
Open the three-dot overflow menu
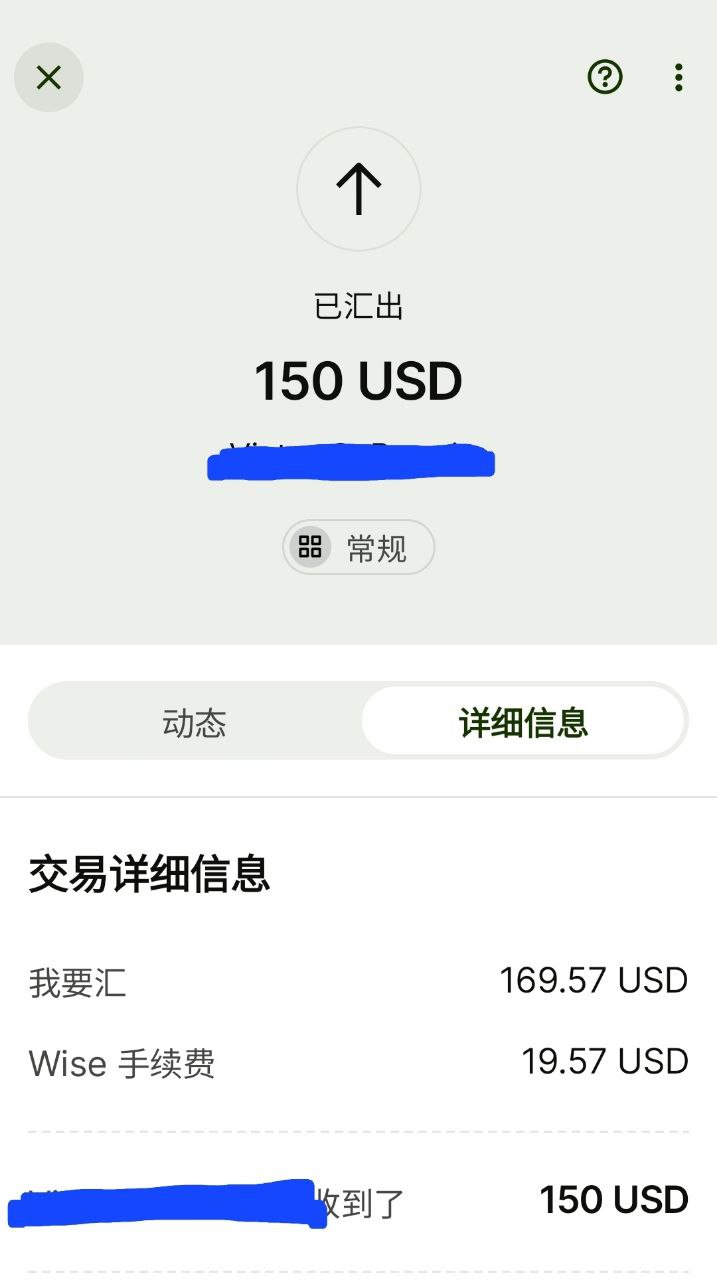tap(679, 77)
